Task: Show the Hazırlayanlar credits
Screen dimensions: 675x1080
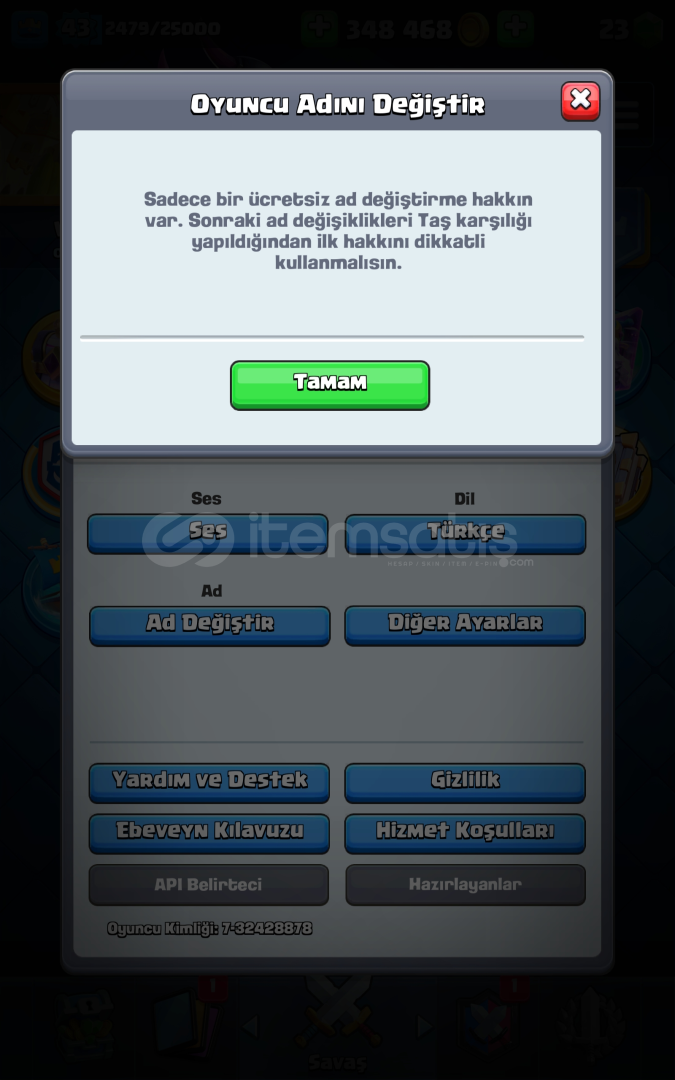Action: tap(465, 885)
